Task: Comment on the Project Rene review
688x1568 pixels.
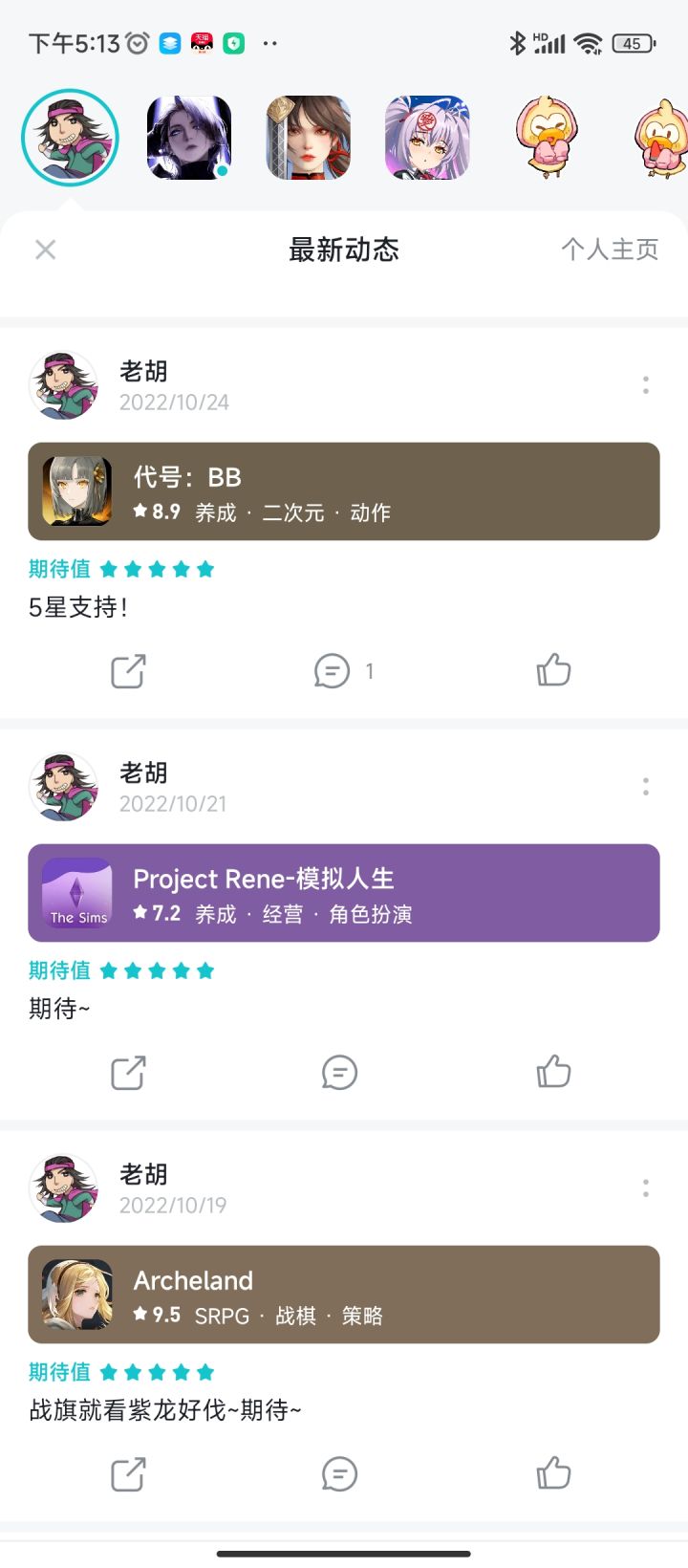Action: [x=339, y=1073]
